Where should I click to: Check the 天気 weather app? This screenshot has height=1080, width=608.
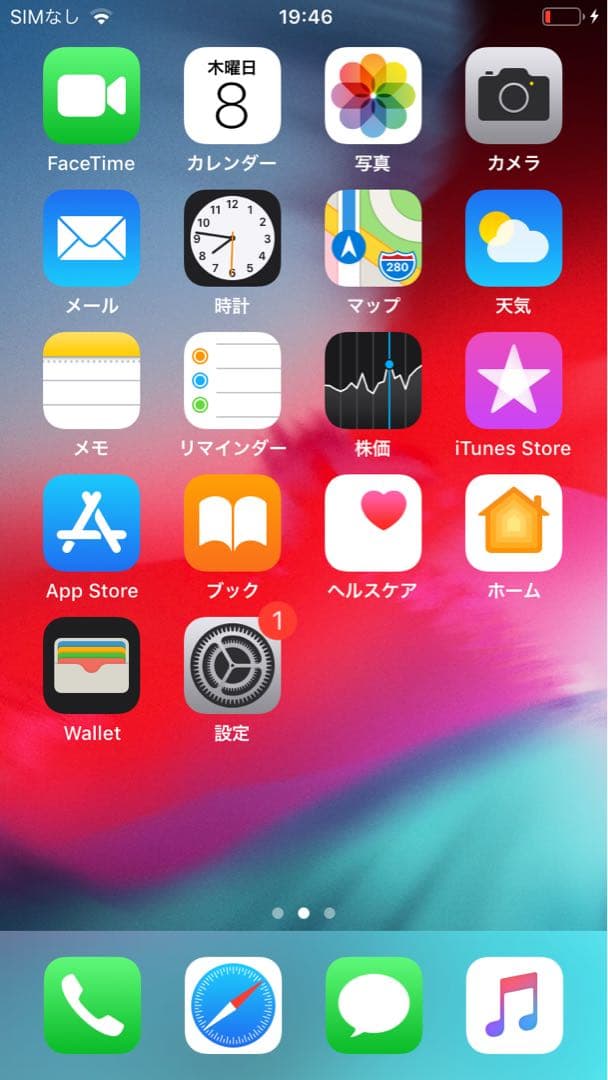(514, 238)
